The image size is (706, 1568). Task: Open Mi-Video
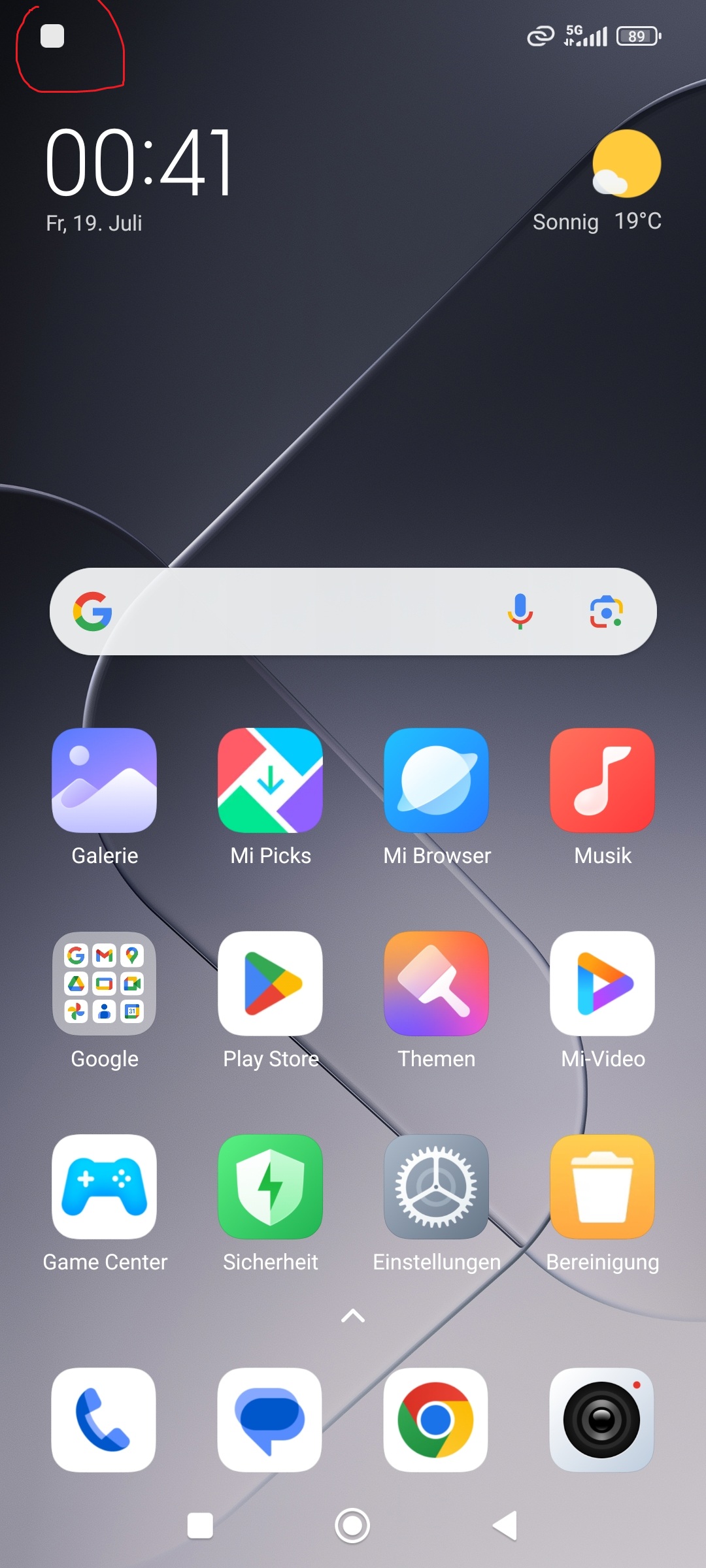coord(602,983)
